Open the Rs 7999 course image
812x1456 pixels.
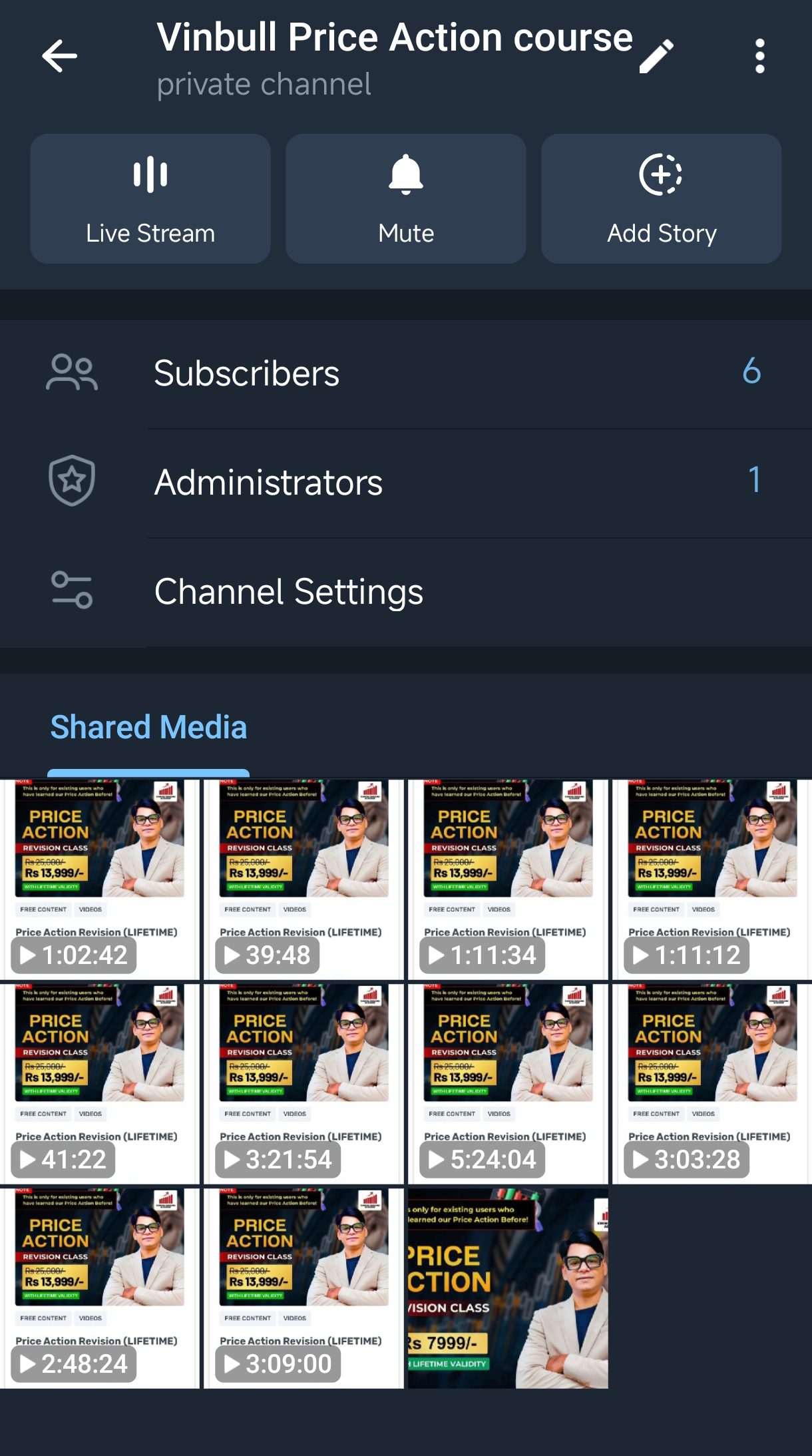coord(508,1288)
